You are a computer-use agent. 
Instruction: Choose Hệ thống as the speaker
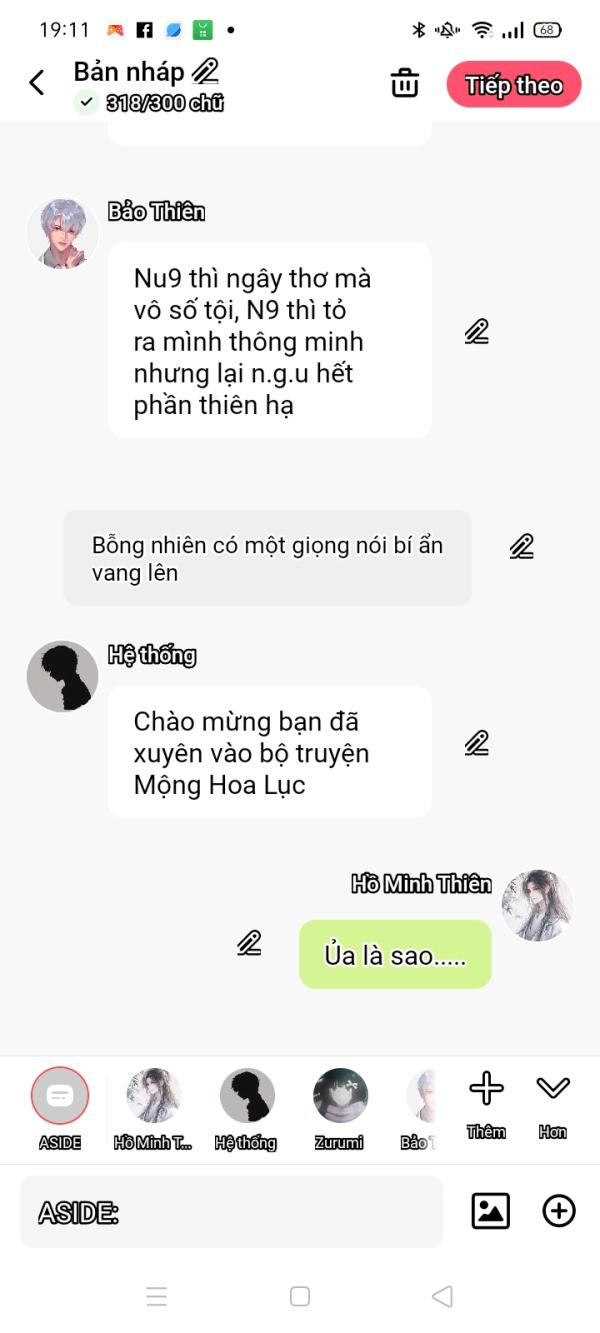click(x=247, y=1097)
